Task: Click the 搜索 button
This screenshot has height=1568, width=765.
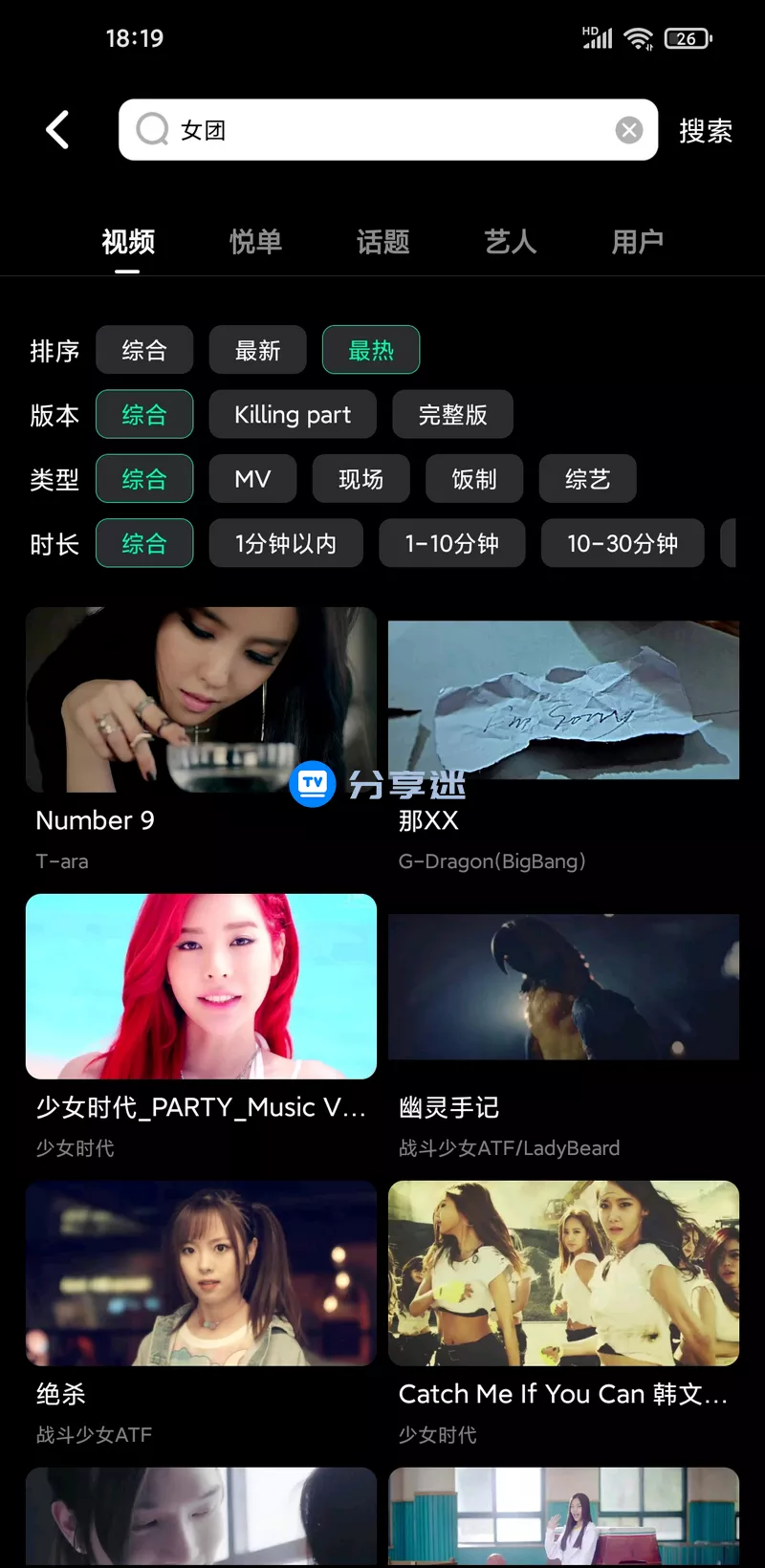Action: pos(706,130)
